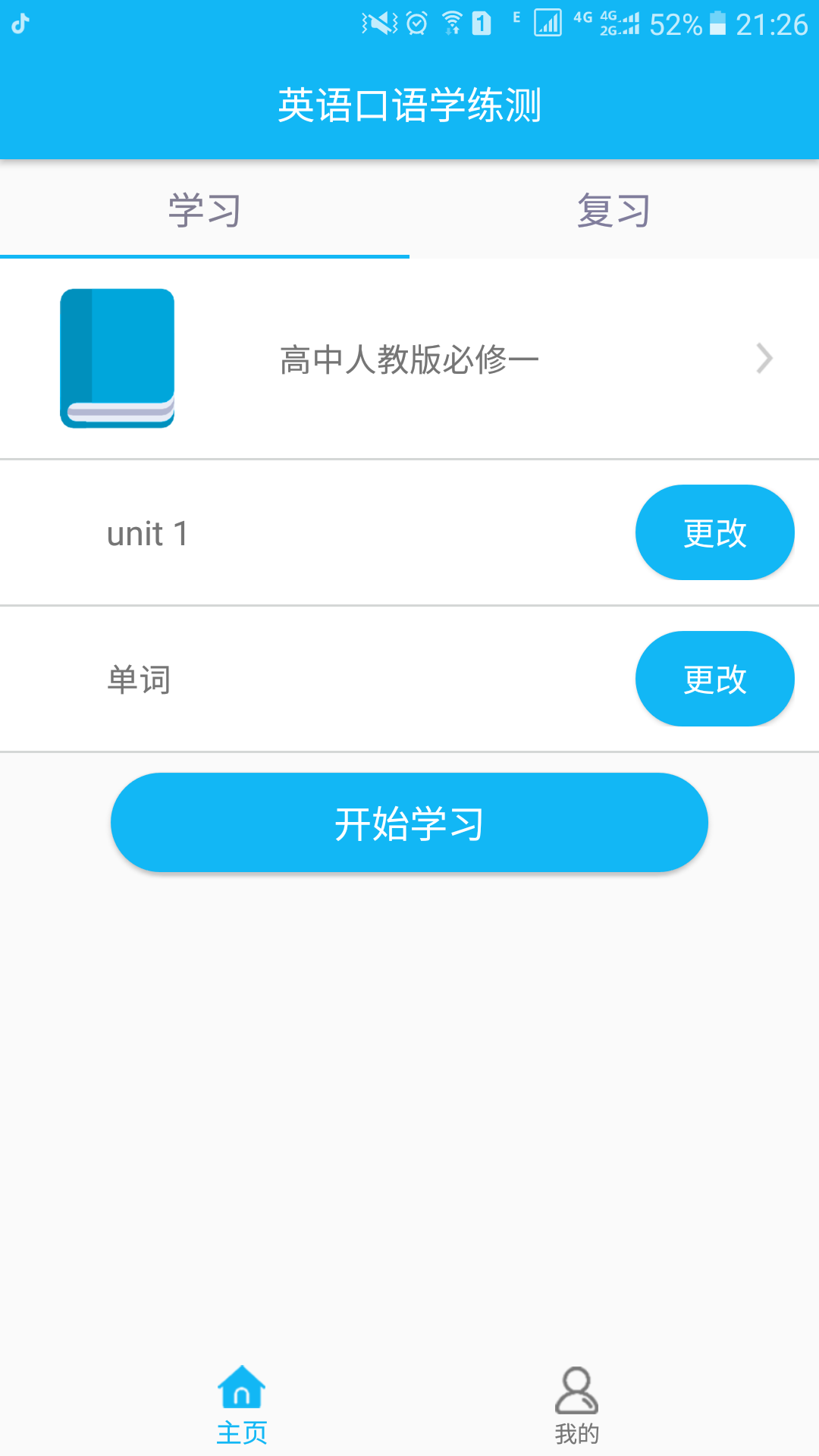
Task: Start learning with 开始学习
Action: (409, 823)
